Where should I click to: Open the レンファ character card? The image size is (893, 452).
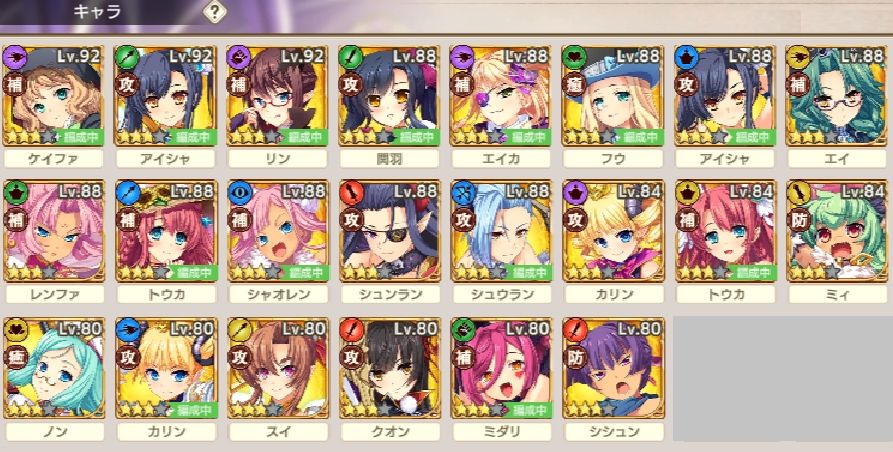click(53, 233)
